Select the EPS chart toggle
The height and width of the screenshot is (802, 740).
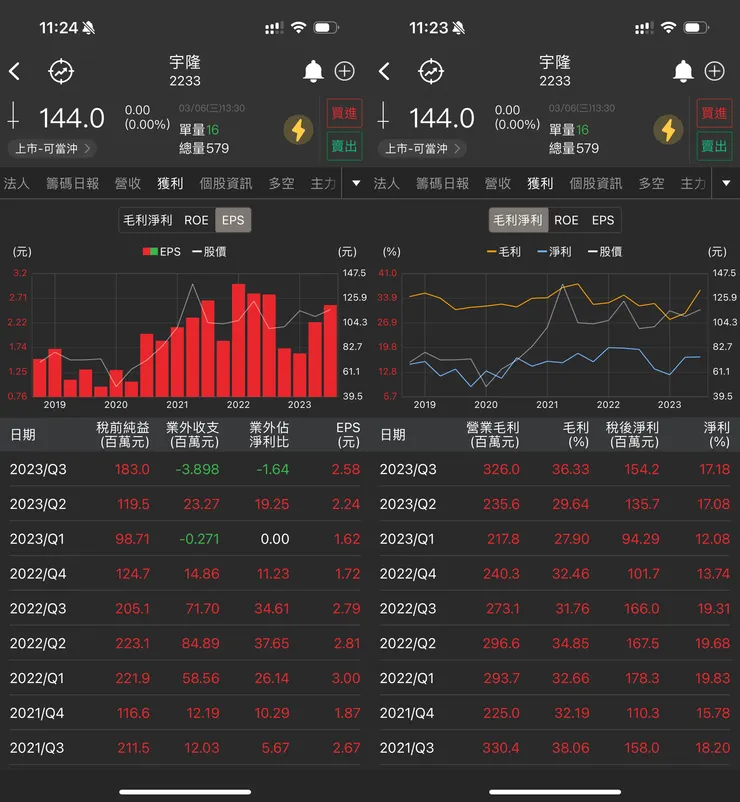click(233, 220)
